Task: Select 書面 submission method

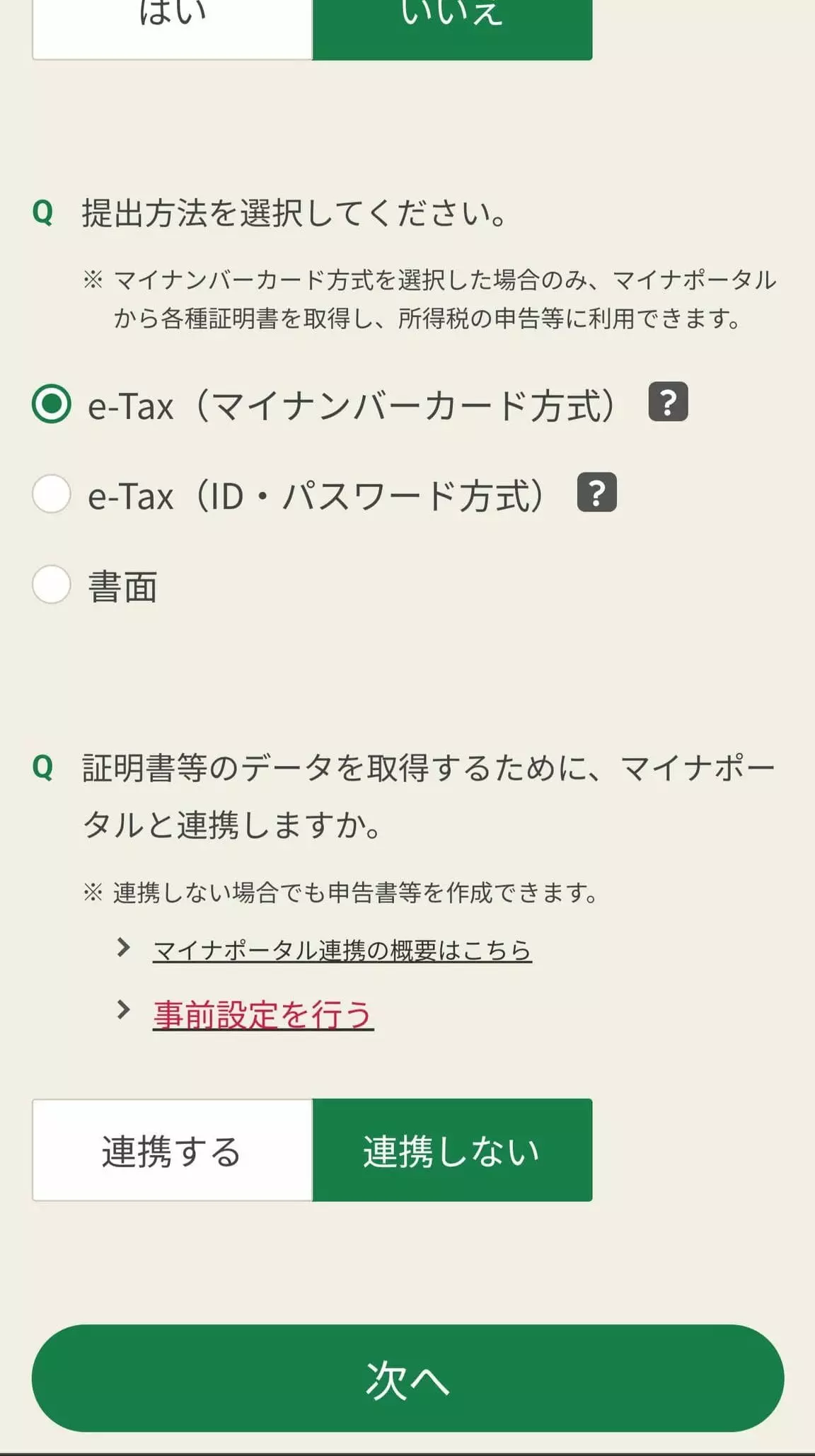Action: pos(52,584)
